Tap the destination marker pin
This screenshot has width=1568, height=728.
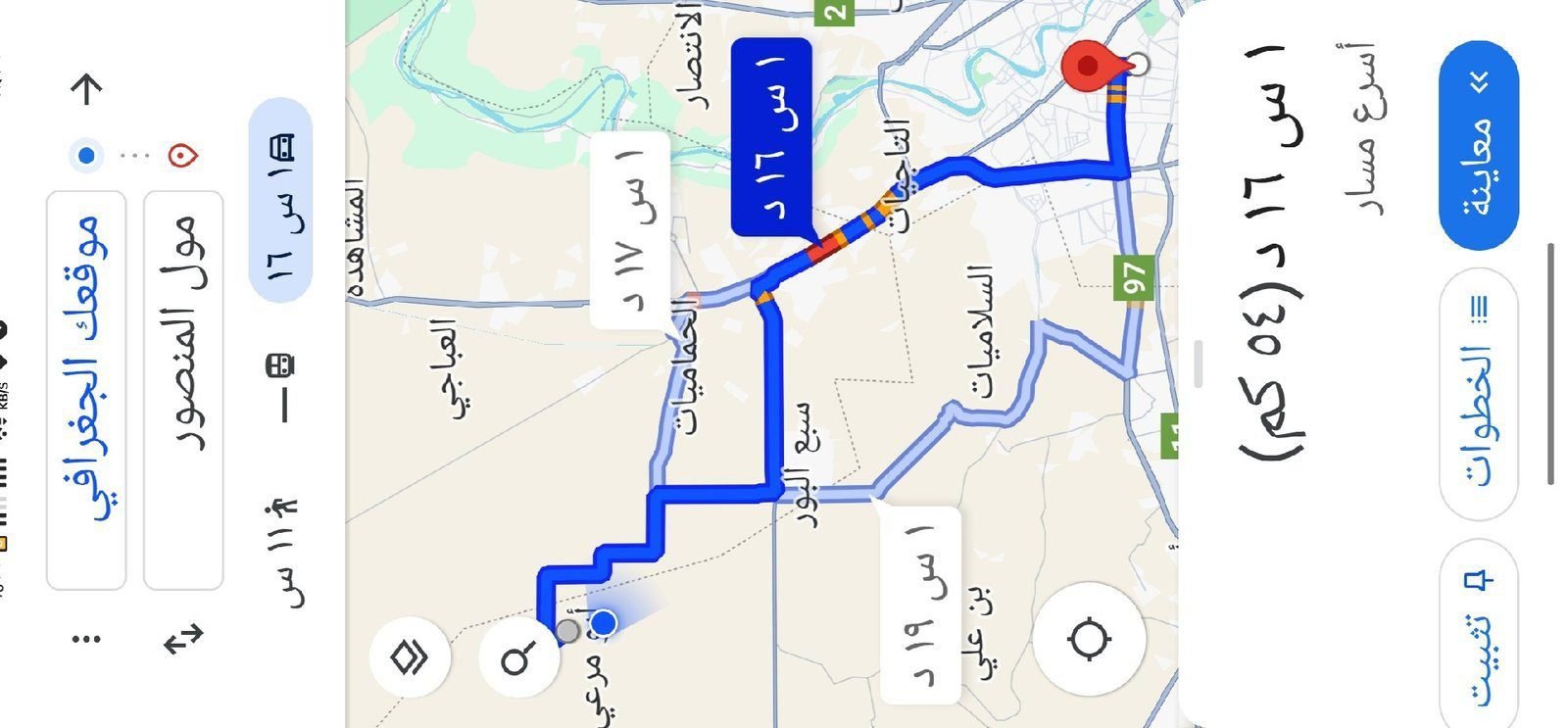click(x=1088, y=67)
